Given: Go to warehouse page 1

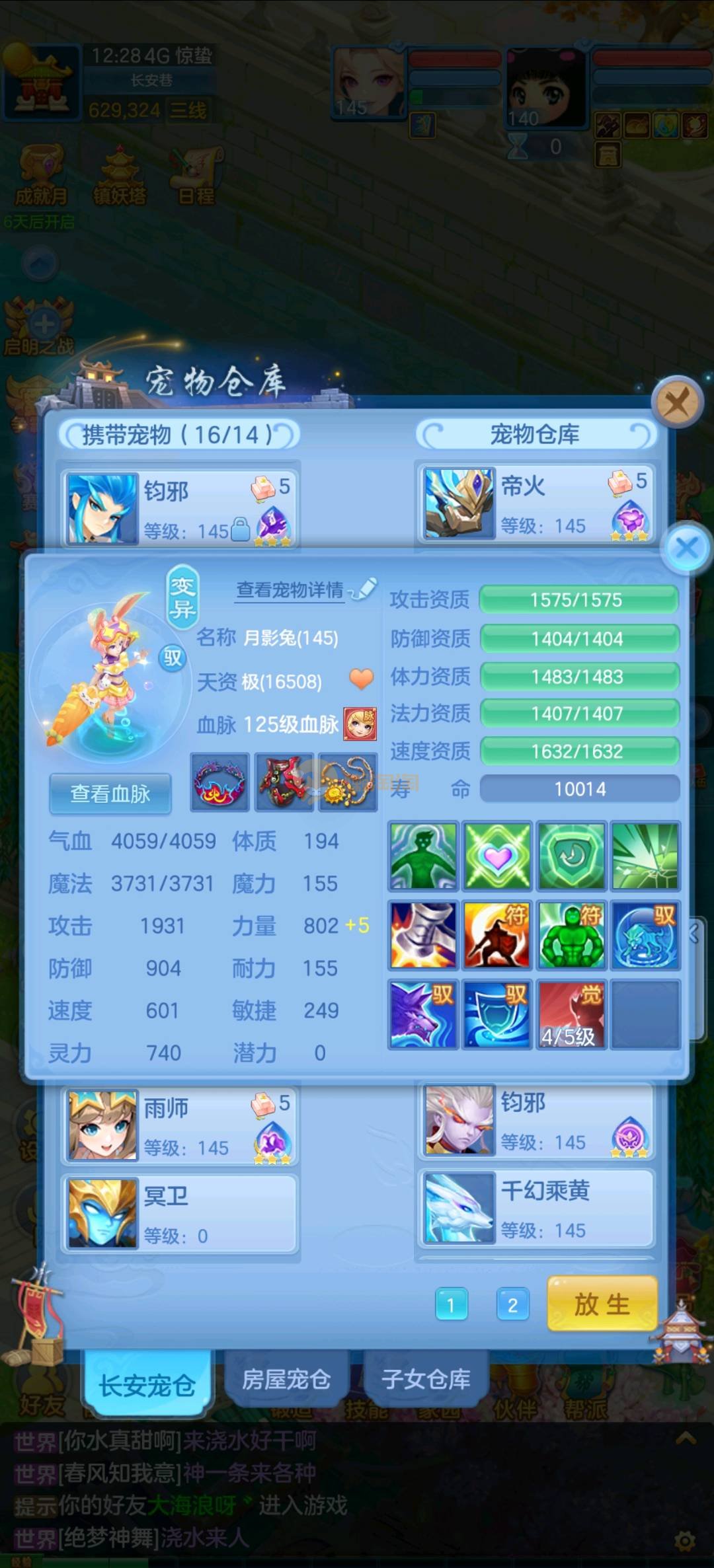Looking at the screenshot, I should coord(452,1305).
